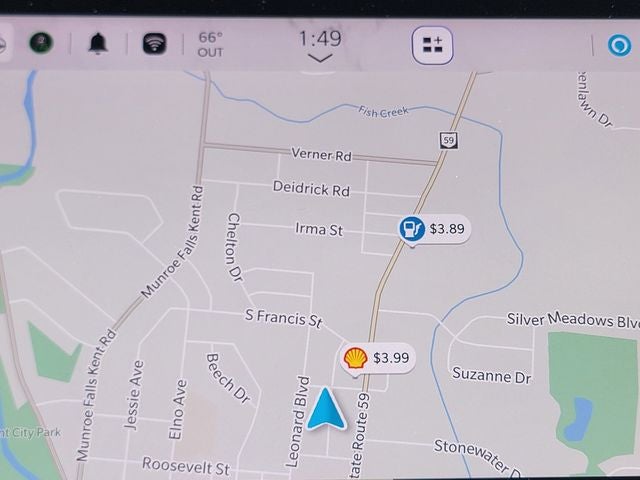Expand the drop-down chevron under the clock
The width and height of the screenshot is (640, 480).
click(319, 59)
